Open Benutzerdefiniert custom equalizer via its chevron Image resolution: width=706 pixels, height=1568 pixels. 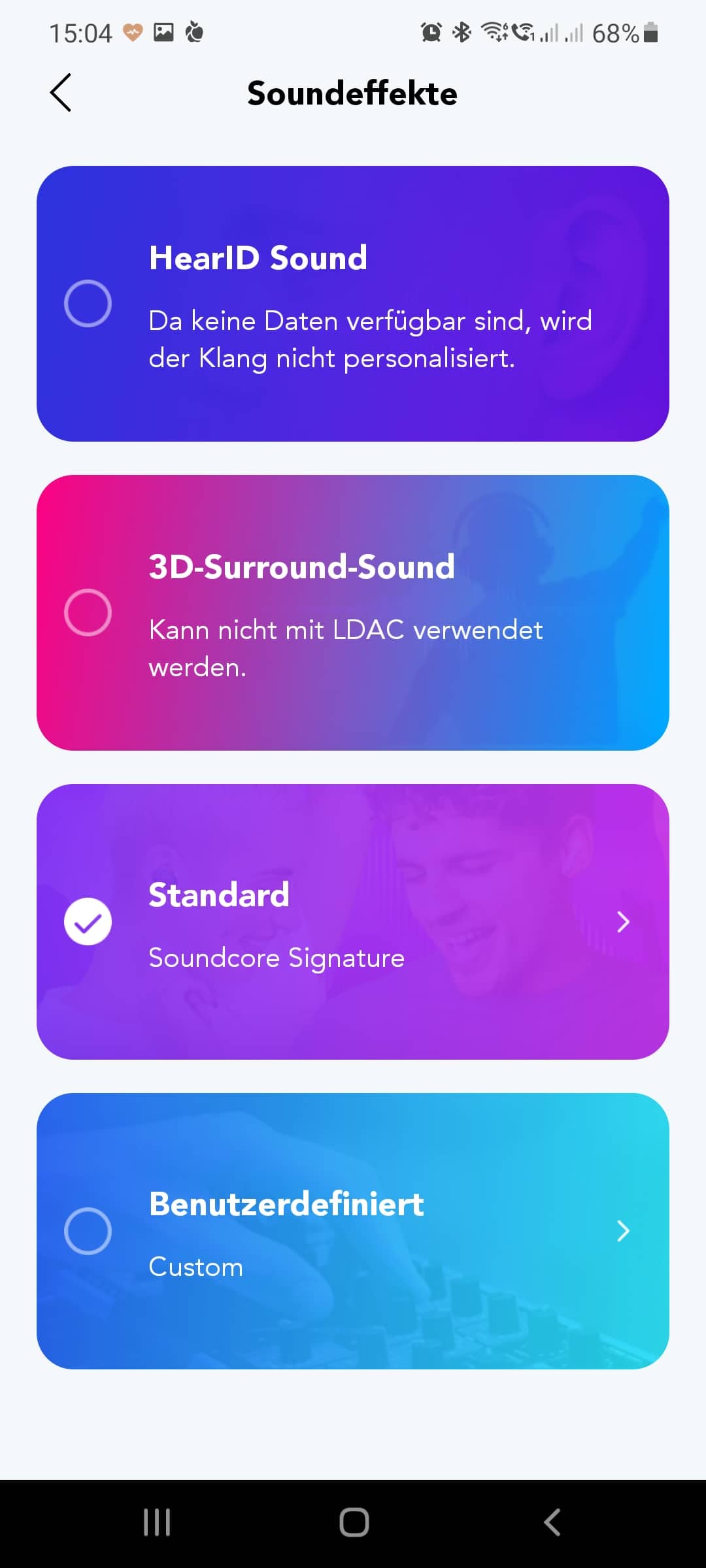point(623,1231)
